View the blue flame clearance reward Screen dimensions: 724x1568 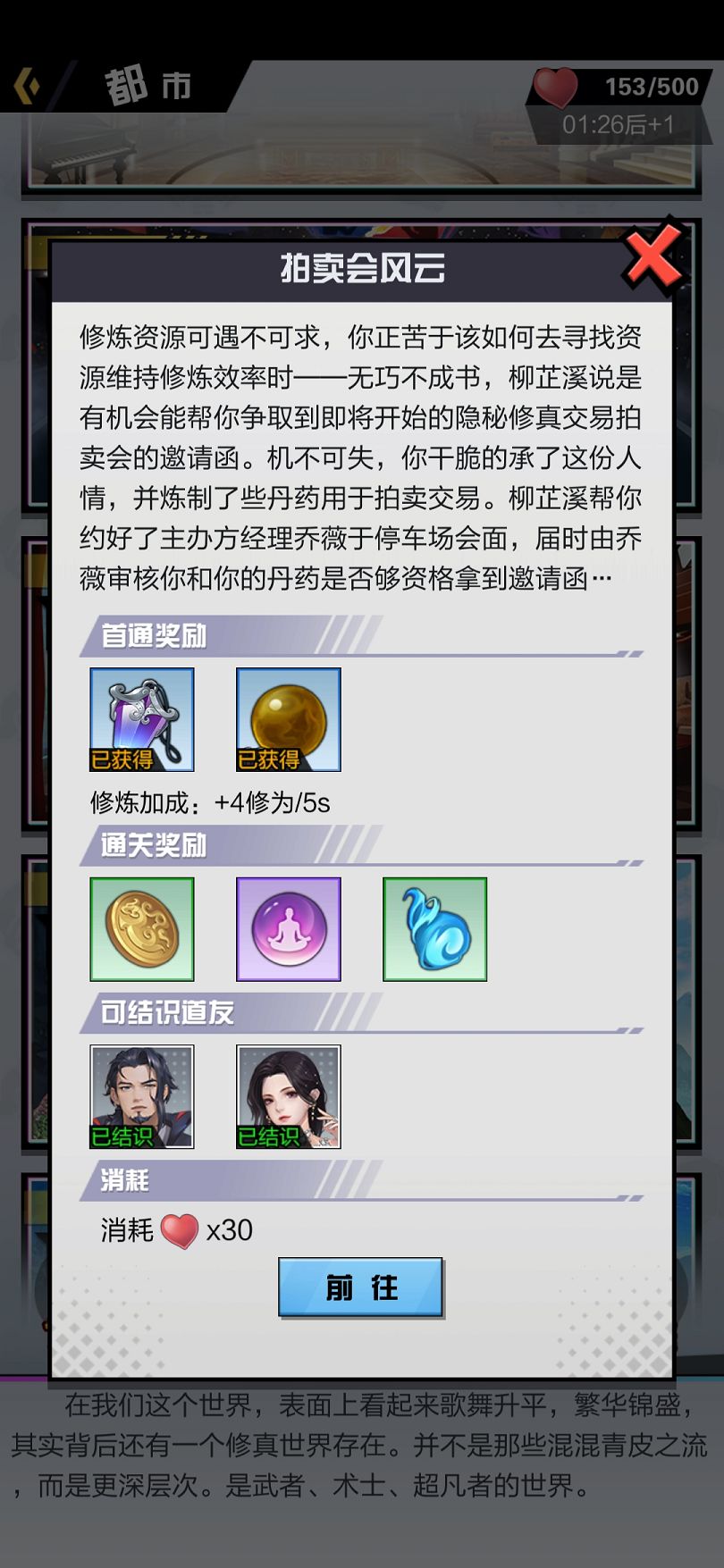click(434, 929)
